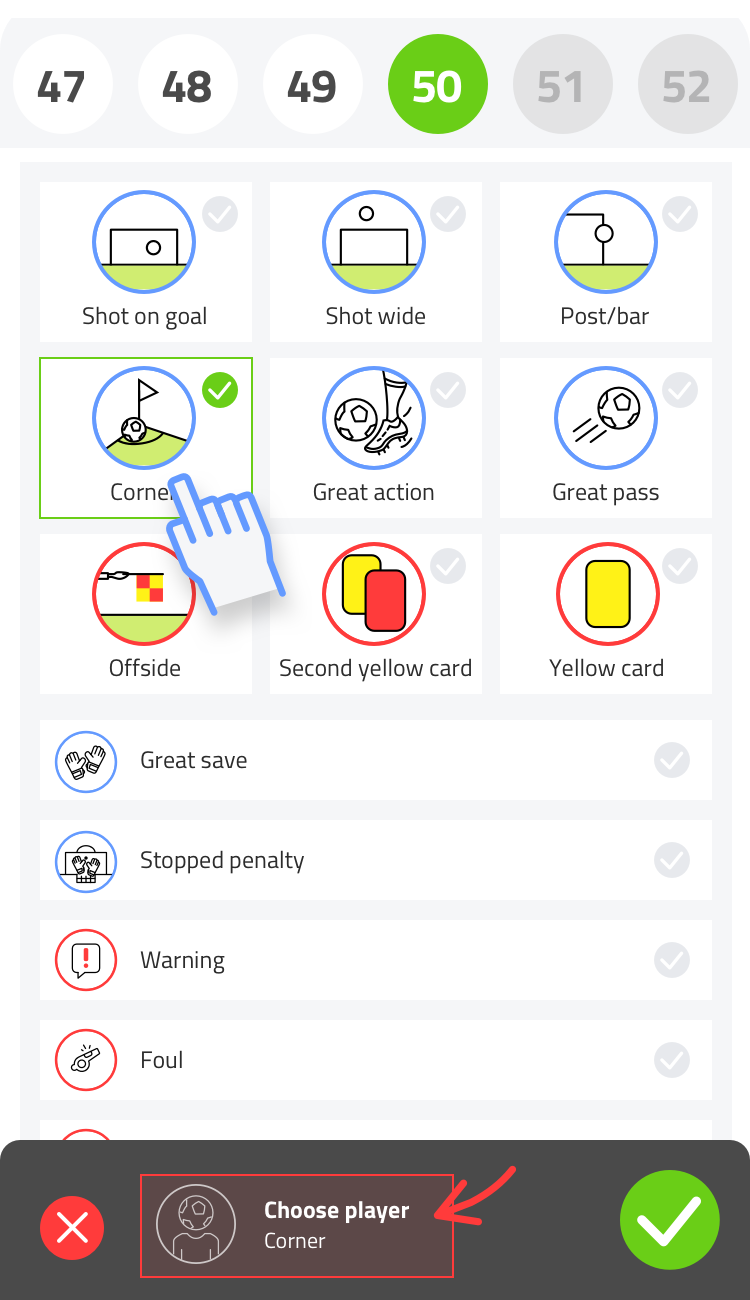
Task: Select minute 49
Action: pyautogui.click(x=312, y=86)
